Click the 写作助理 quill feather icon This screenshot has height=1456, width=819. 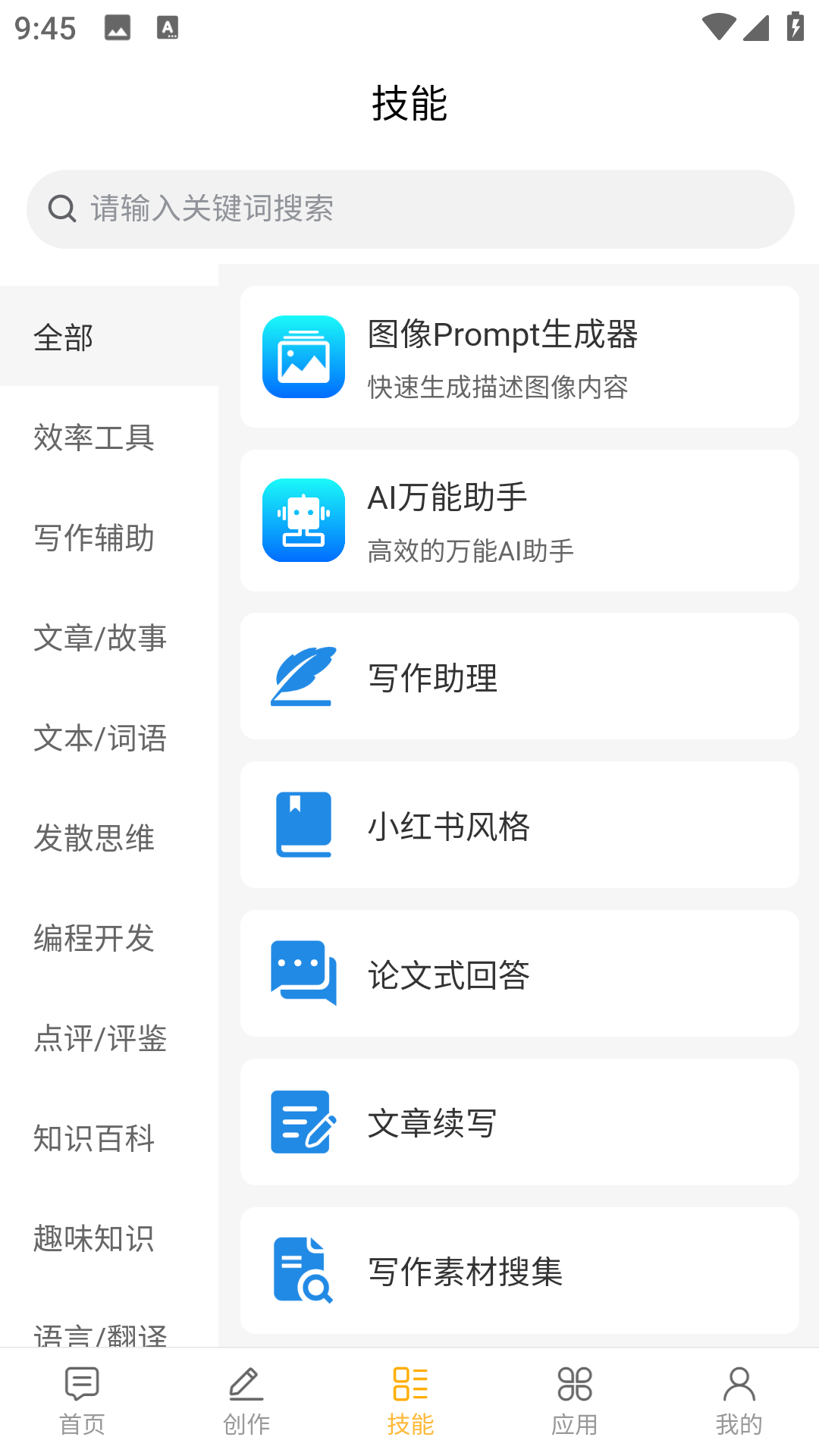[x=303, y=675]
